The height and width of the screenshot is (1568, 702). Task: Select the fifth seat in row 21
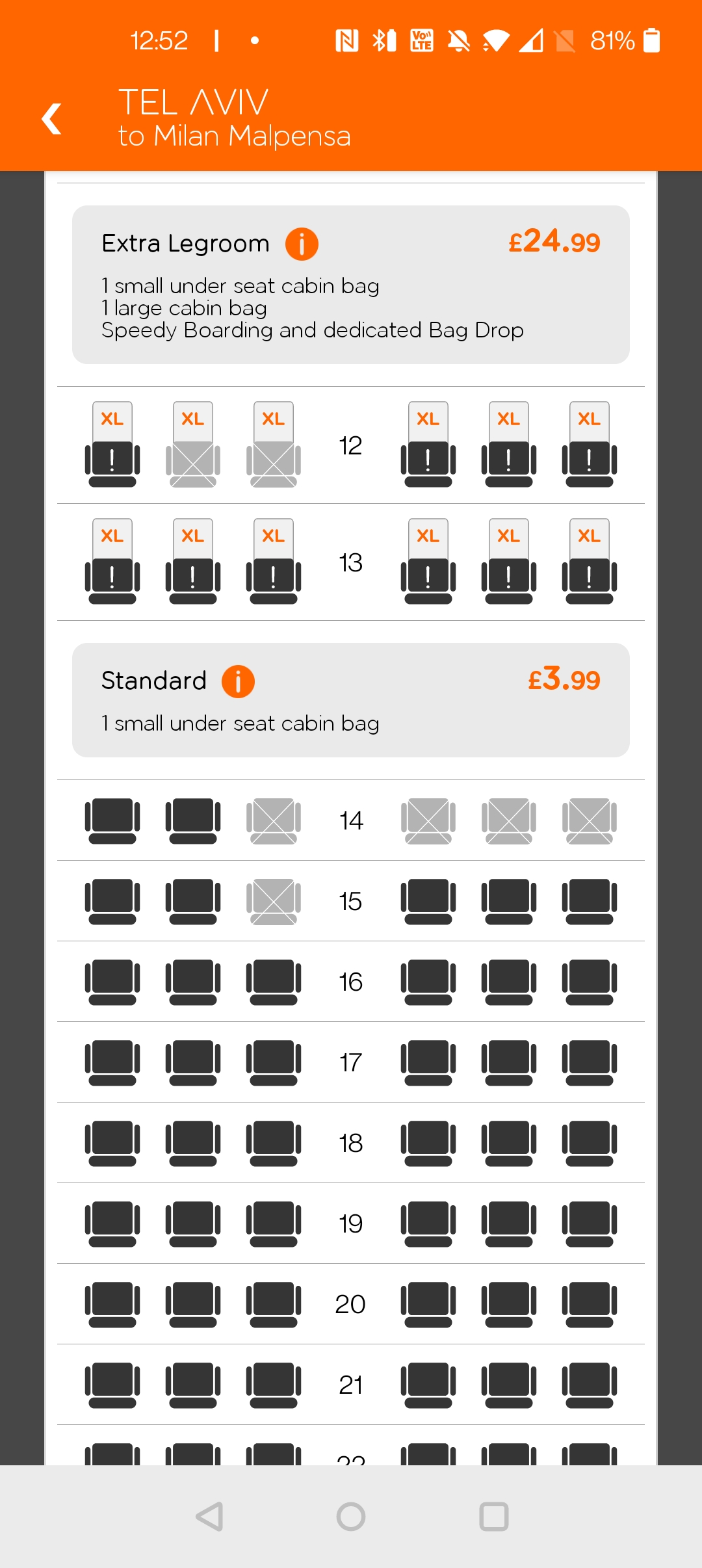pos(509,1385)
